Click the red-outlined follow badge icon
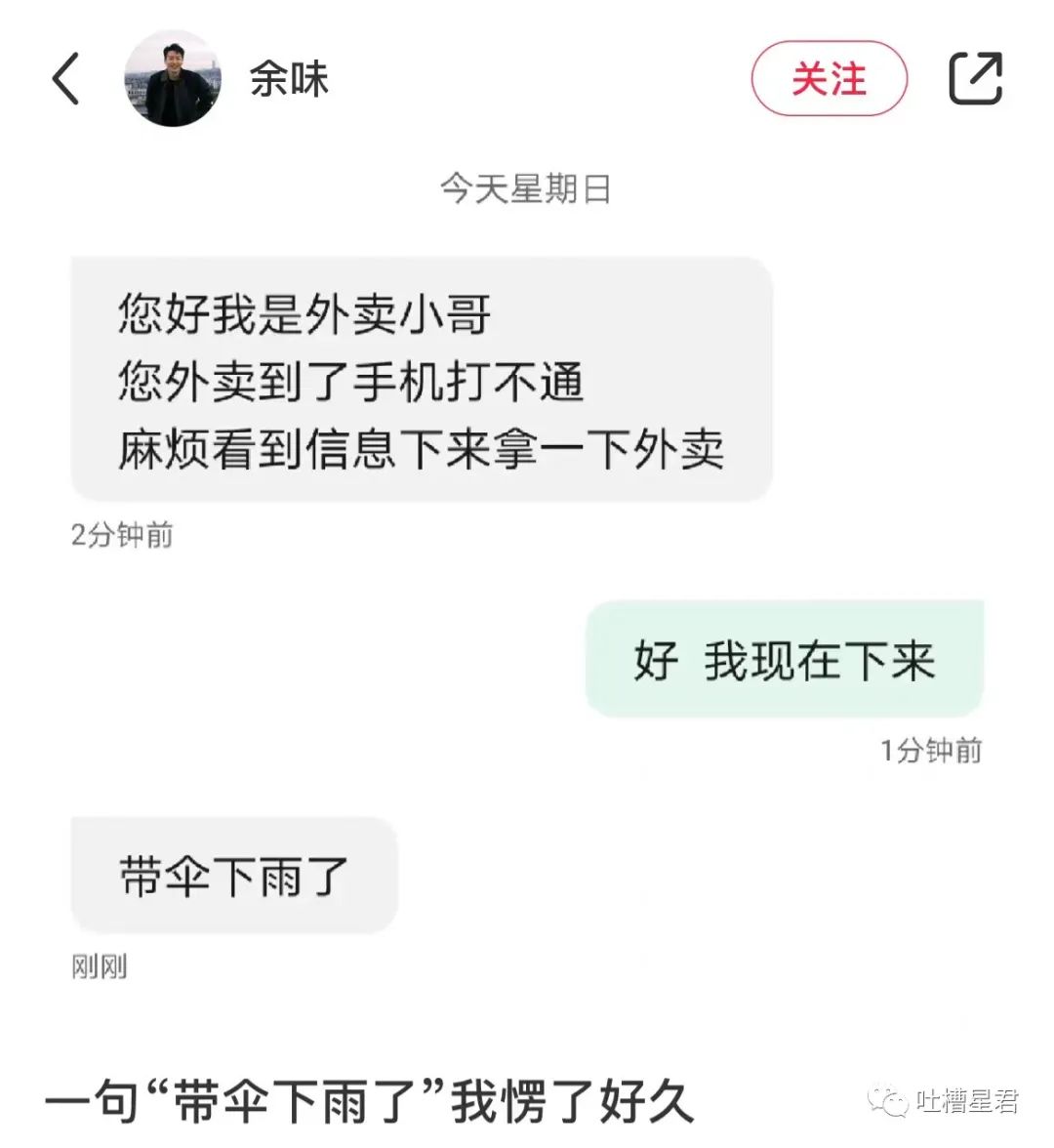 [828, 79]
